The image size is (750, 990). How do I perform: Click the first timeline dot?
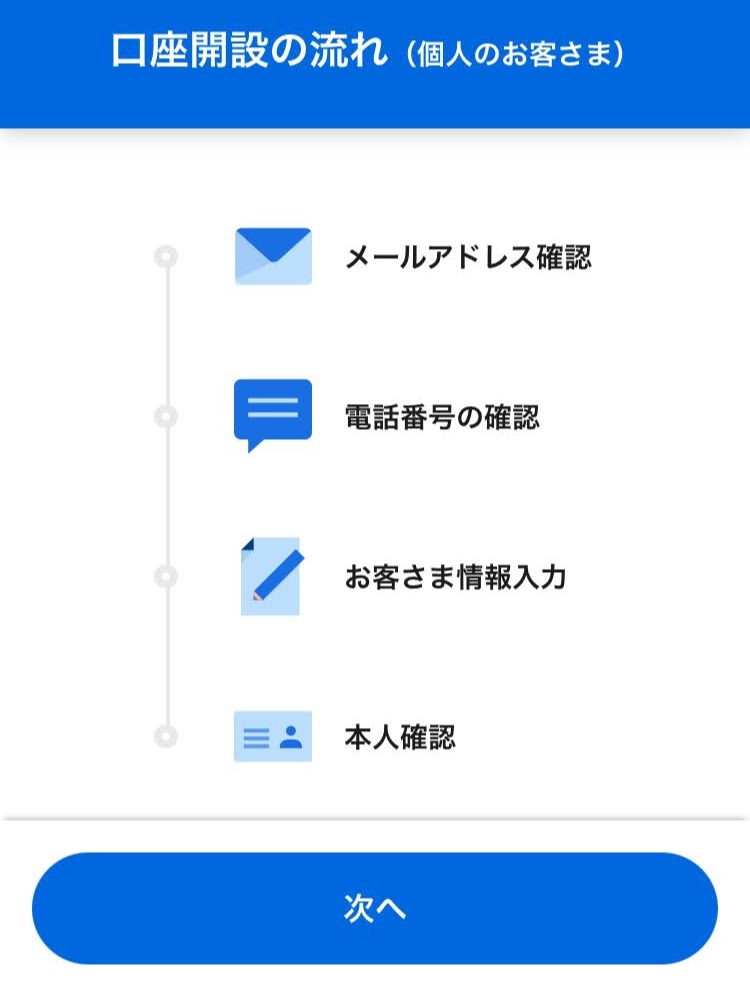(163, 257)
